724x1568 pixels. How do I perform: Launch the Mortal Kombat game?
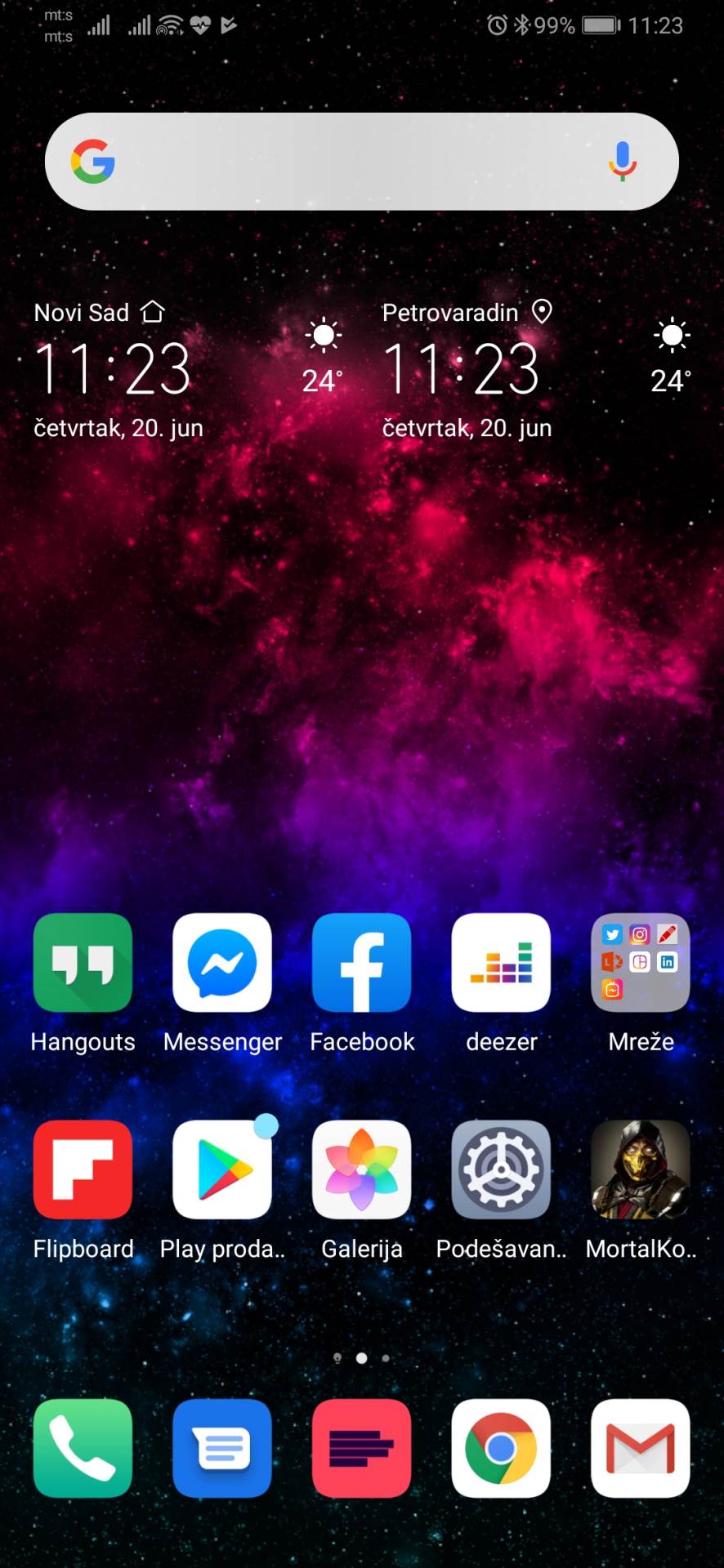tap(641, 1169)
